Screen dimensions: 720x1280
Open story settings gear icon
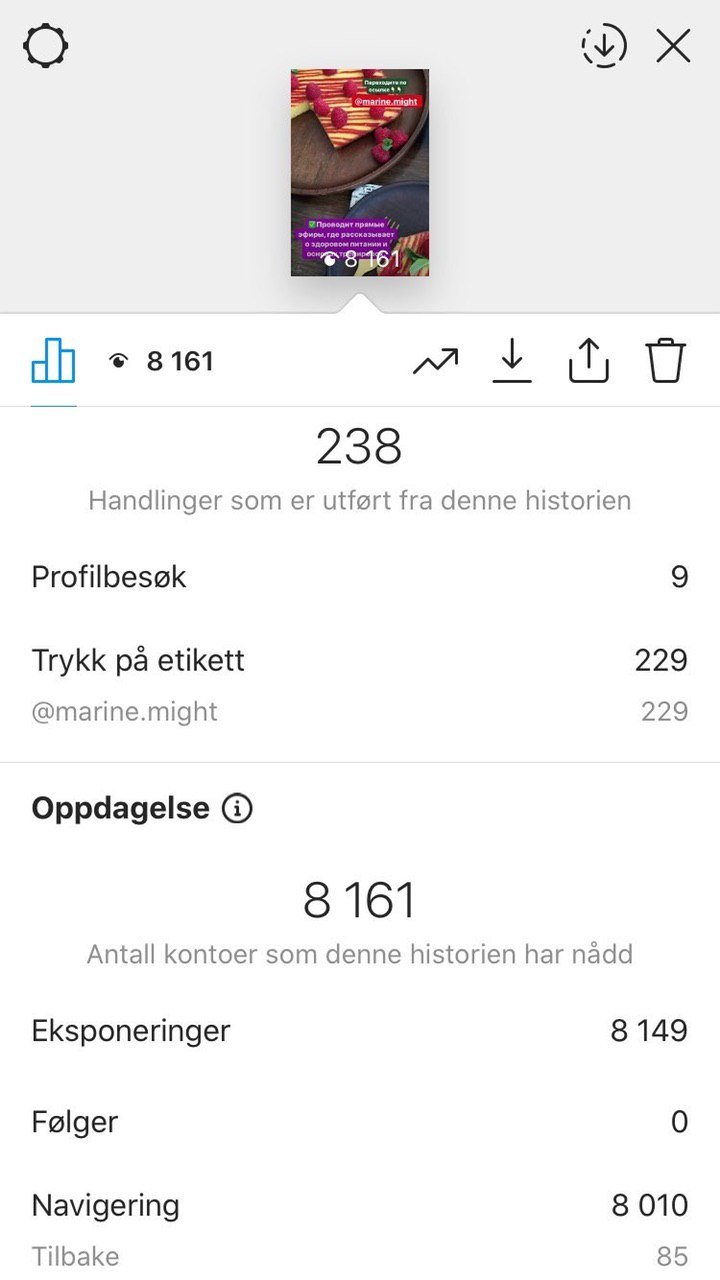(46, 46)
